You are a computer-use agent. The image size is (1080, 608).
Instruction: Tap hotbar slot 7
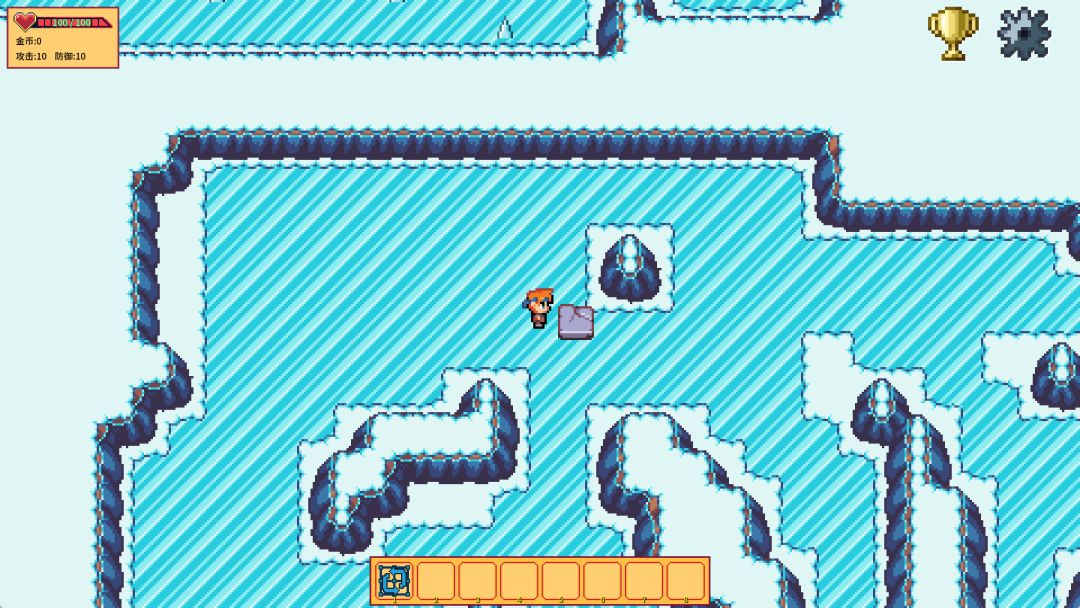(644, 581)
